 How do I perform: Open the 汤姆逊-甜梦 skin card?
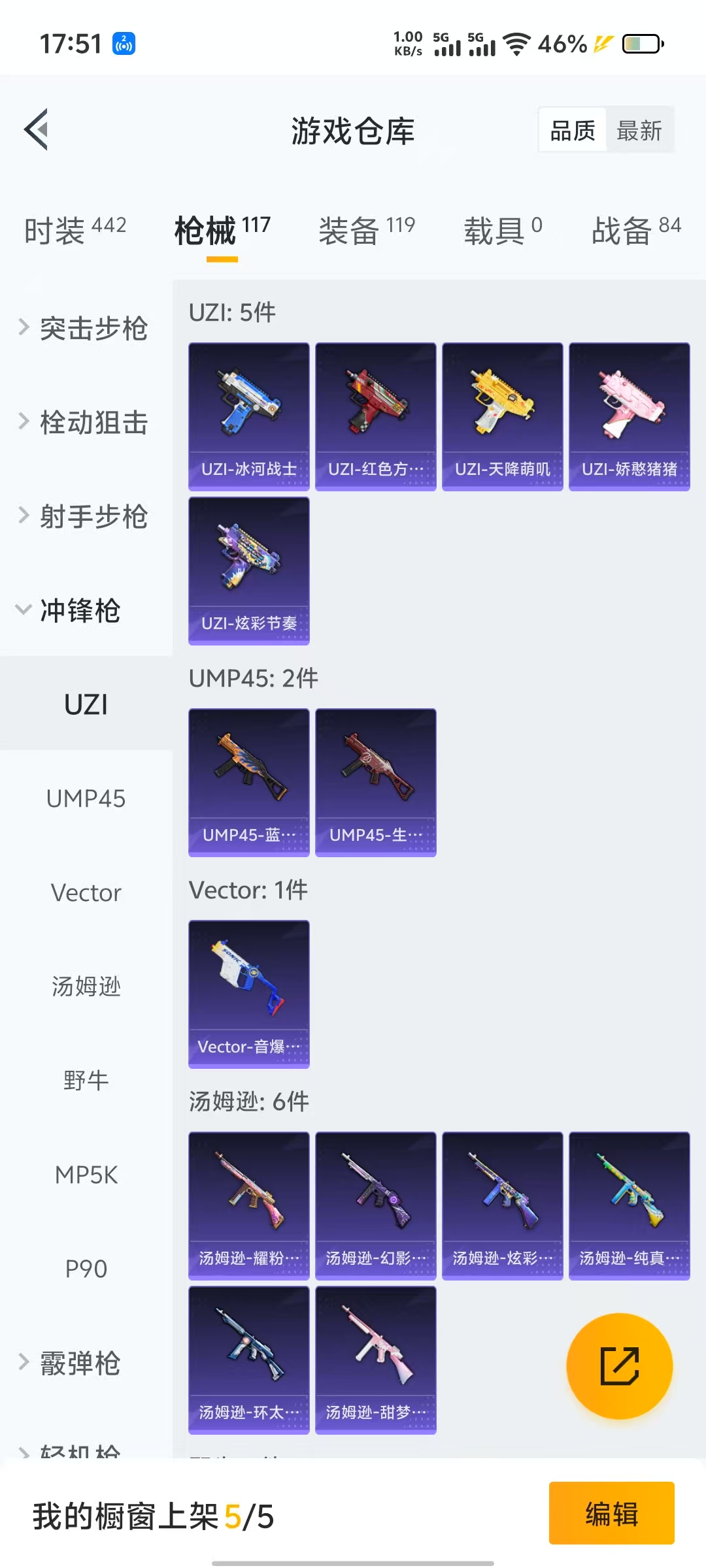[x=375, y=1360]
